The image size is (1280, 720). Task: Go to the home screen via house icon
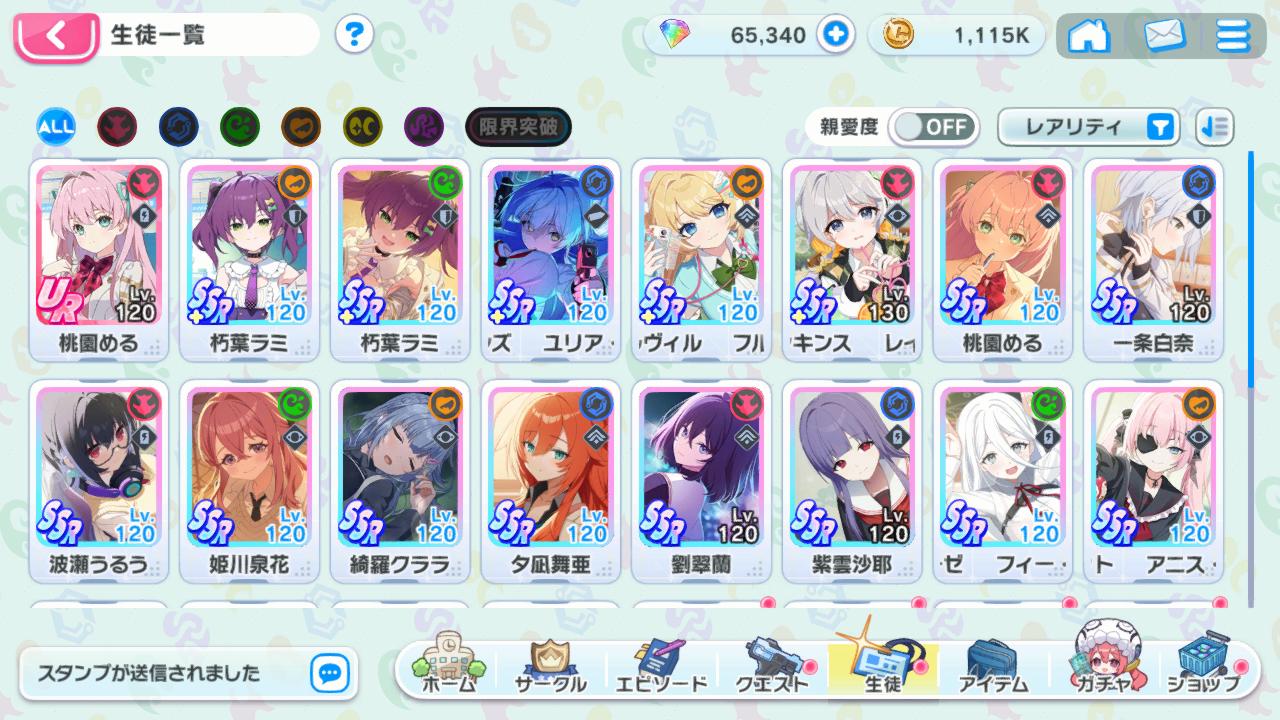click(x=1089, y=36)
